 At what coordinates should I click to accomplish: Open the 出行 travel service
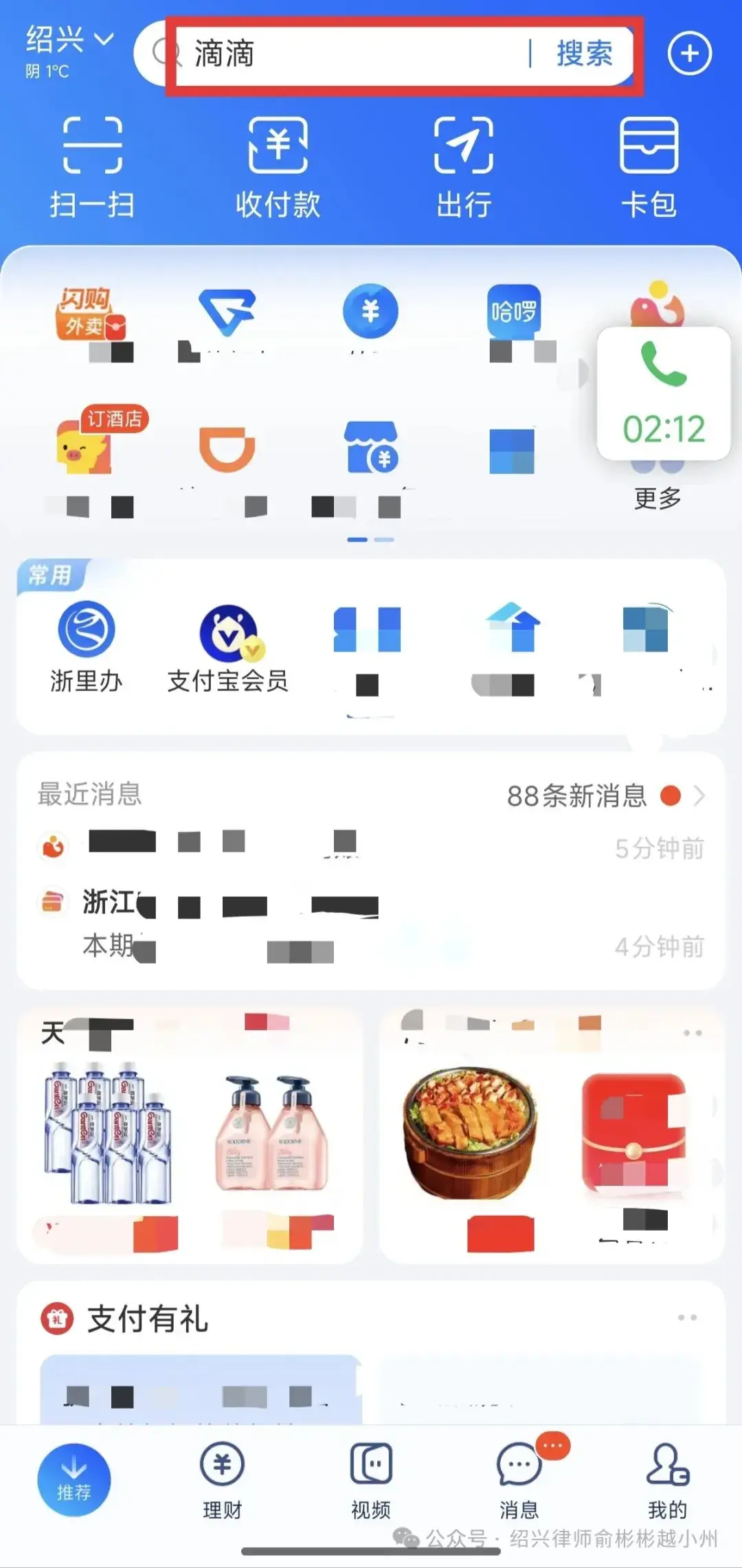464,165
